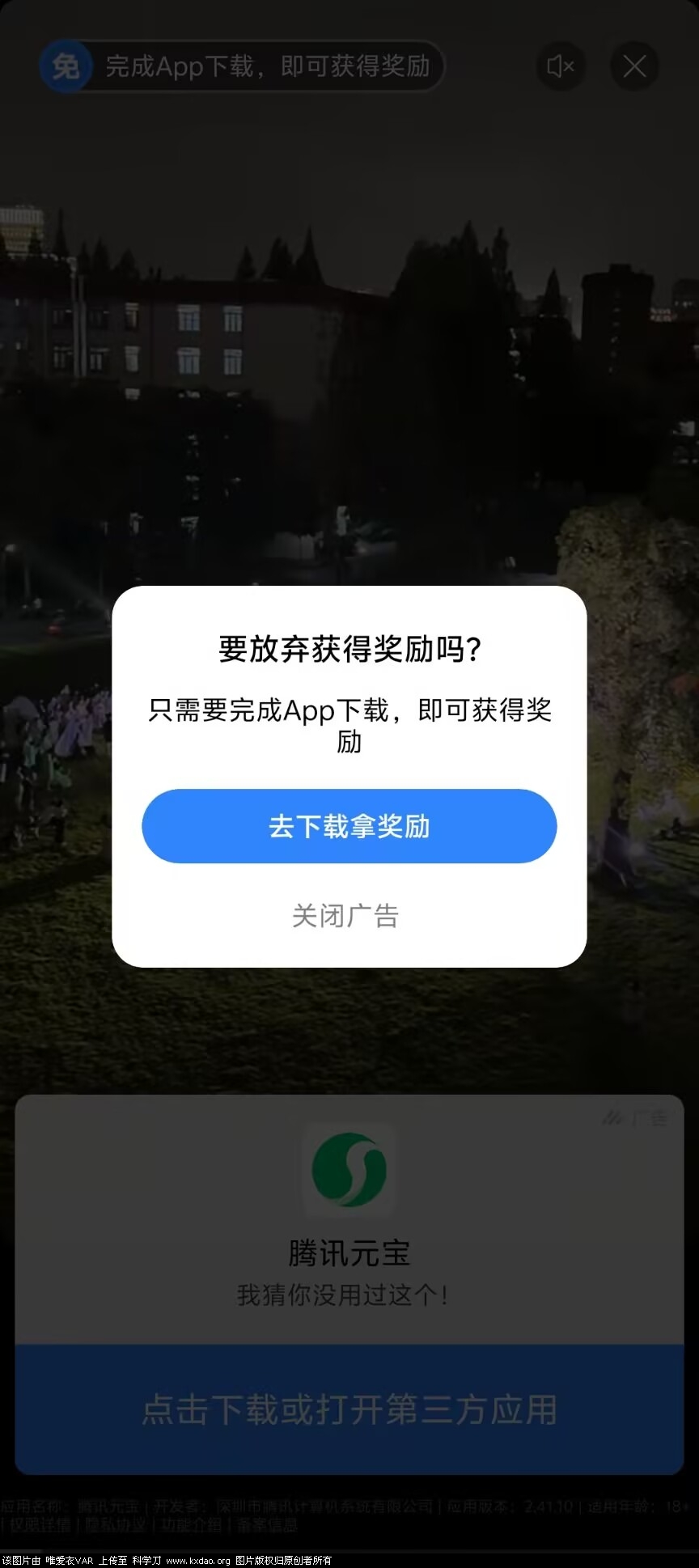
Task: Dismiss the ad with the X icon
Action: 634,66
